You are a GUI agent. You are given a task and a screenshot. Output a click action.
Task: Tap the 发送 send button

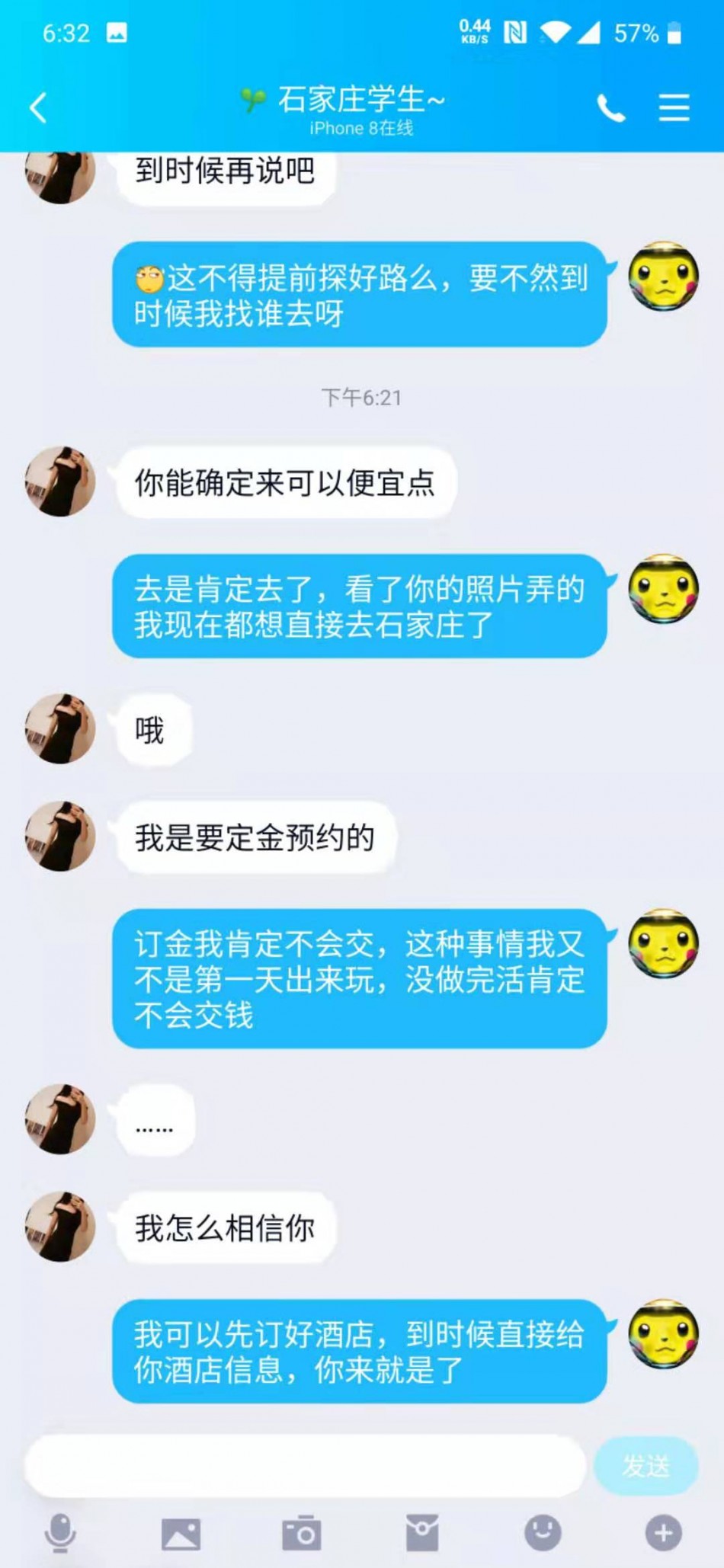point(646,1466)
